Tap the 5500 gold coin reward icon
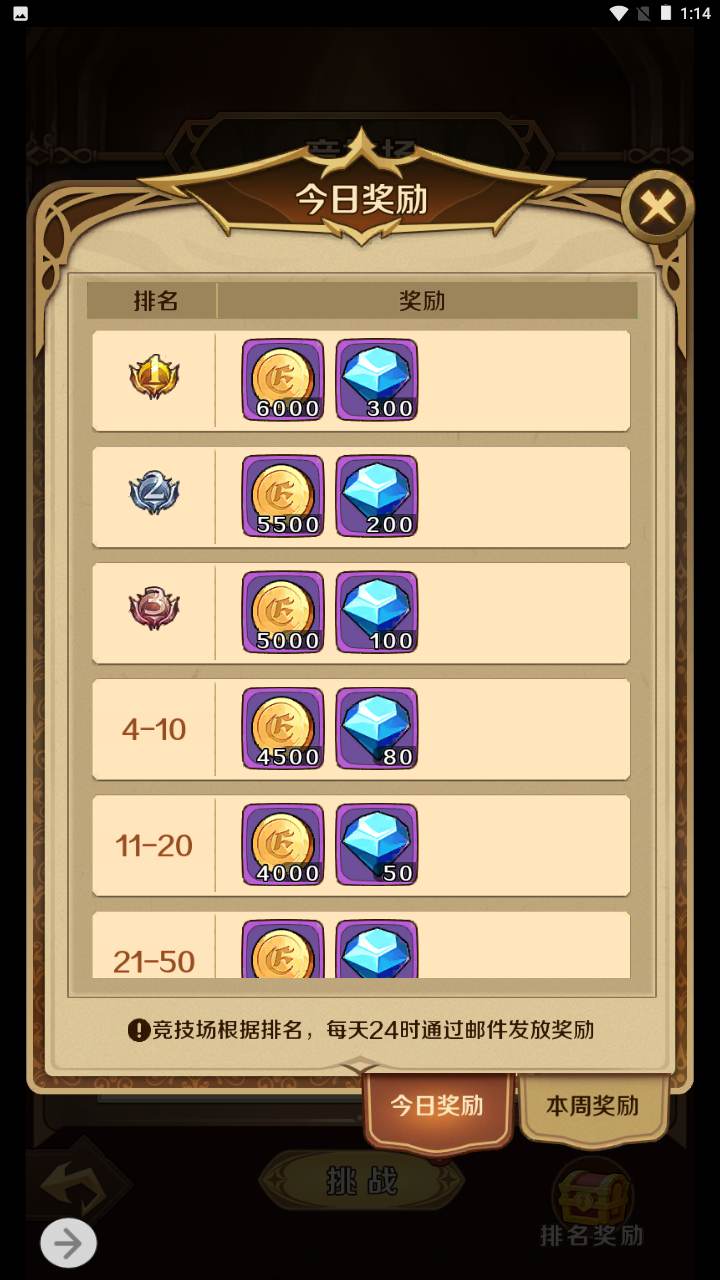The width and height of the screenshot is (720, 1280). point(283,496)
